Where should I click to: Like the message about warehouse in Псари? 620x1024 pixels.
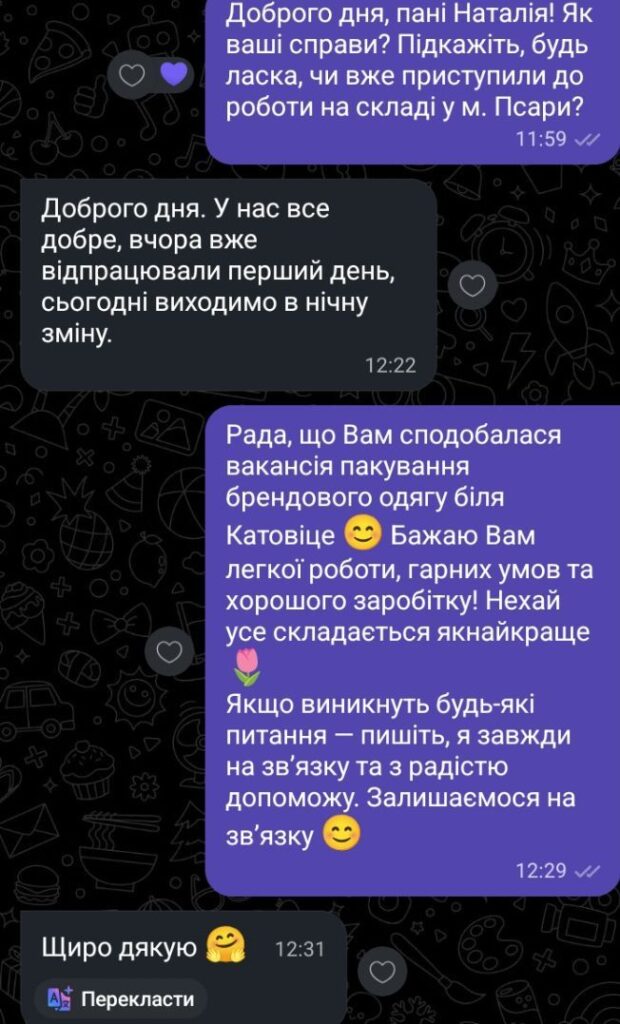pos(133,76)
